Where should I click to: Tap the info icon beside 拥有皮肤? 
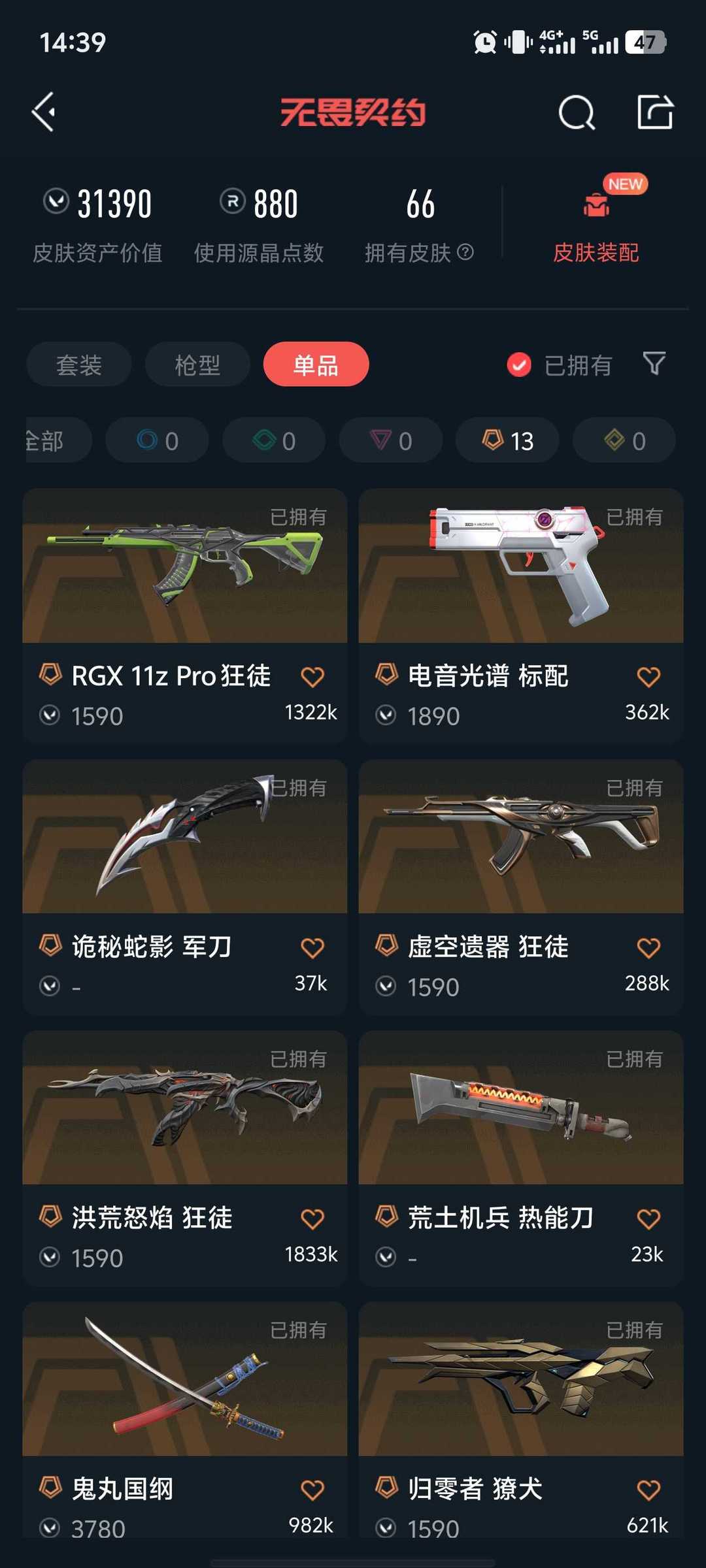[465, 252]
